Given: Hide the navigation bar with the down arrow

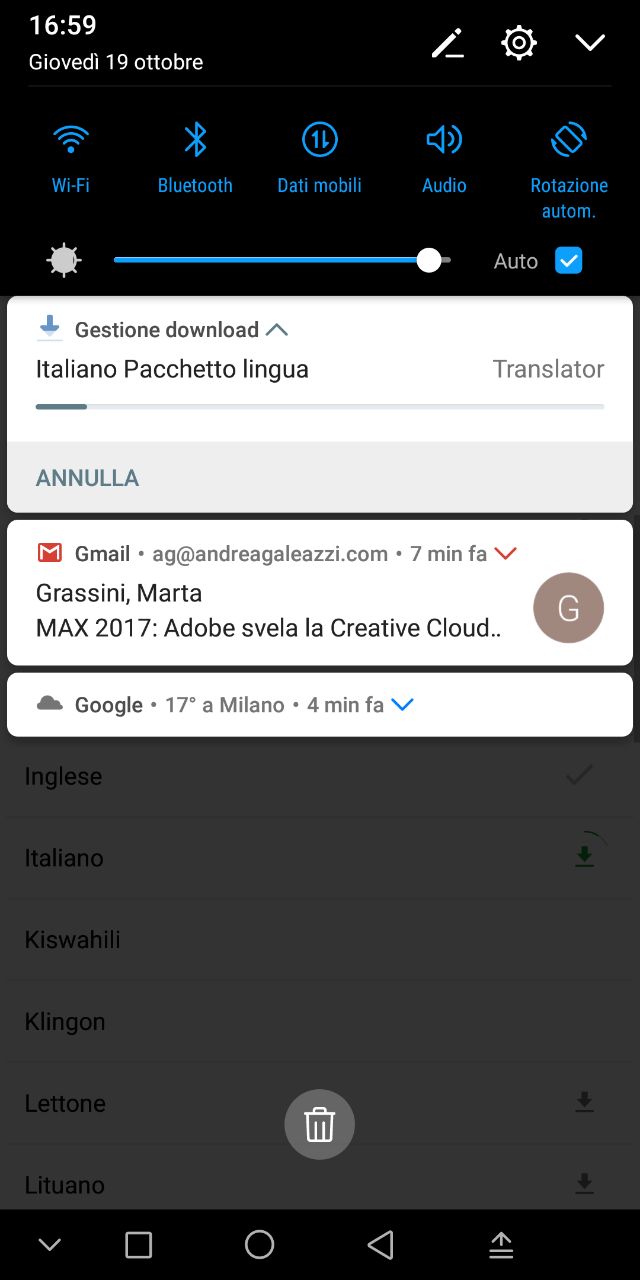Looking at the screenshot, I should pos(49,1245).
